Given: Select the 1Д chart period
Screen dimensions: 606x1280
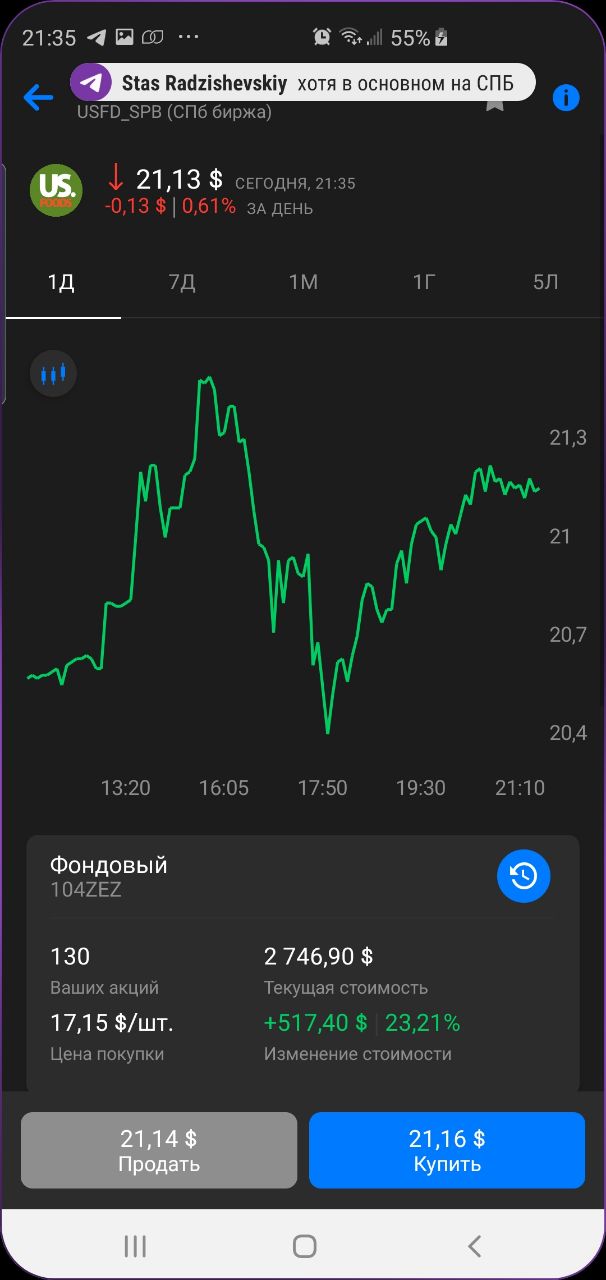Looking at the screenshot, I should tap(61, 282).
